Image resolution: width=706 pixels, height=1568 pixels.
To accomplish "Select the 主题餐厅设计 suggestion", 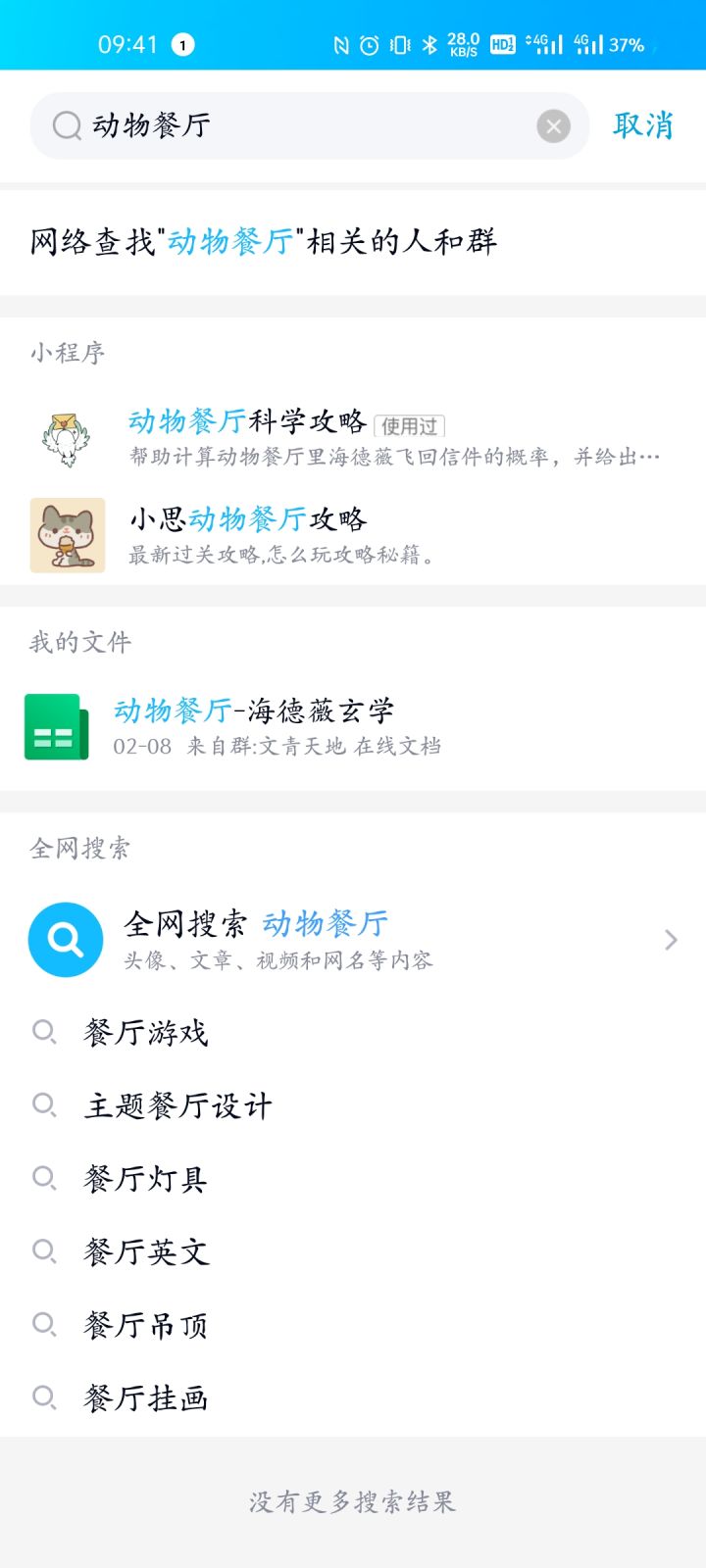I will click(353, 1105).
